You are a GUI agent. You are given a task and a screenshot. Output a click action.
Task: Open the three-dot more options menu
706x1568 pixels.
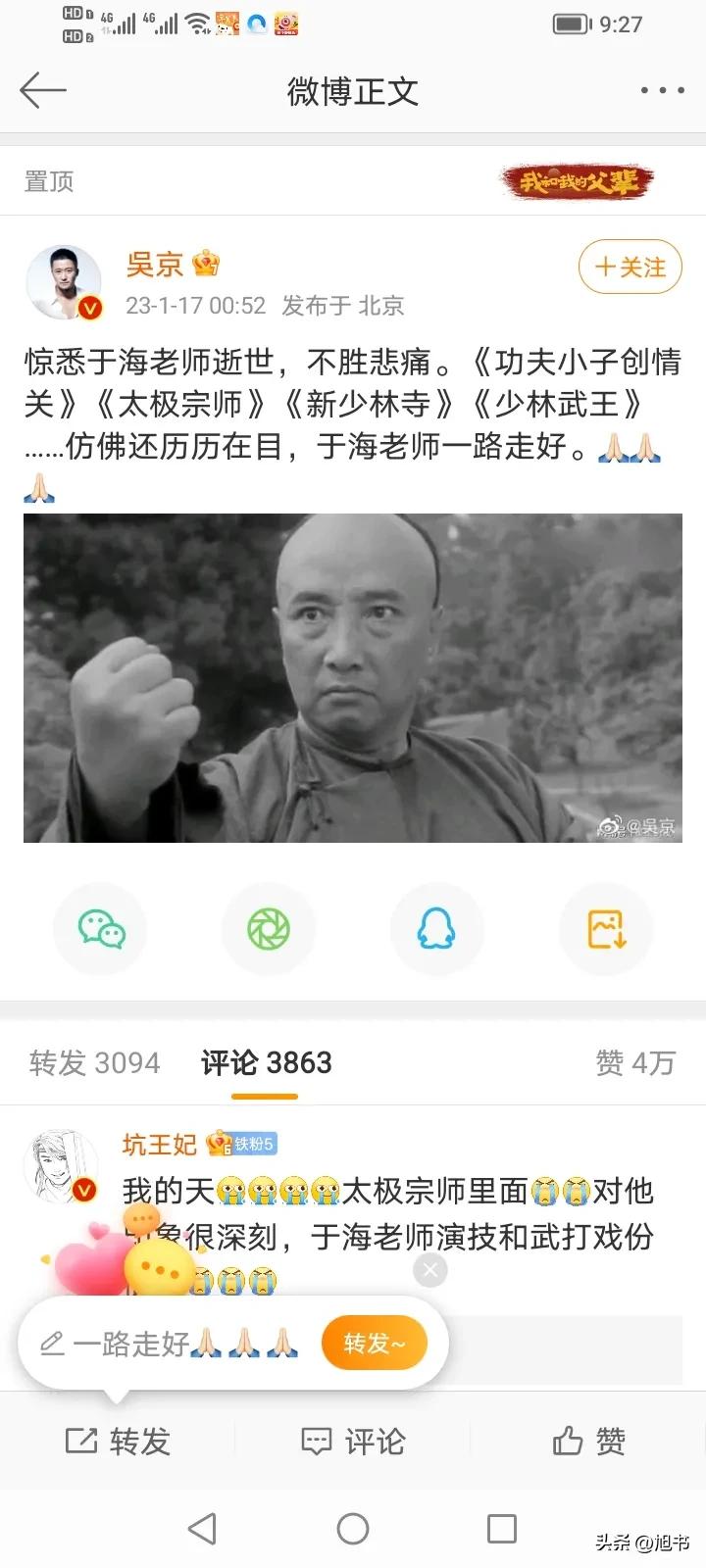(x=661, y=90)
